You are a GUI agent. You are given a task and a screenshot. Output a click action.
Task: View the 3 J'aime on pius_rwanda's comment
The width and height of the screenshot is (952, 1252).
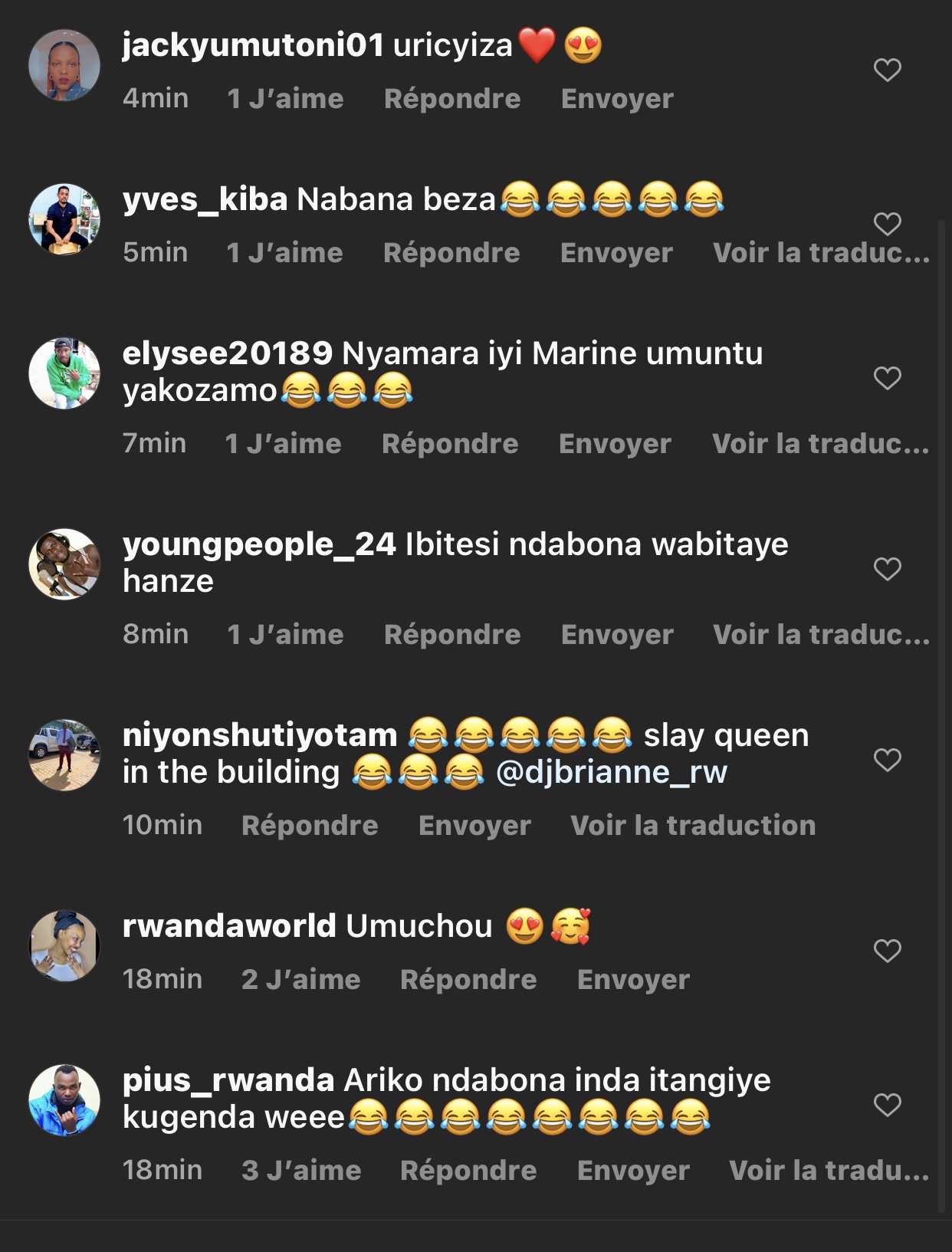[300, 1170]
